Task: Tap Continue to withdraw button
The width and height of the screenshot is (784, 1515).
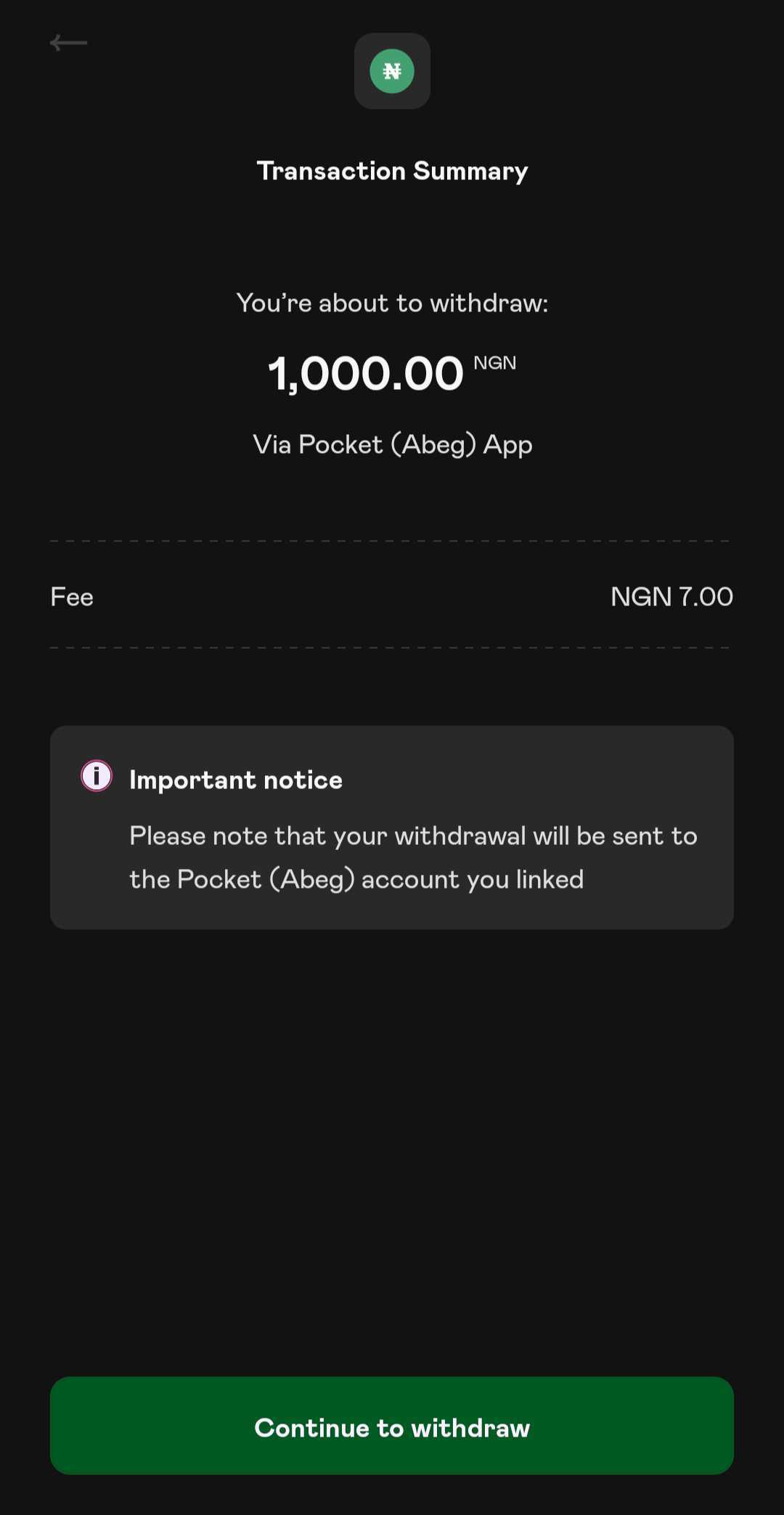Action: click(x=392, y=1426)
